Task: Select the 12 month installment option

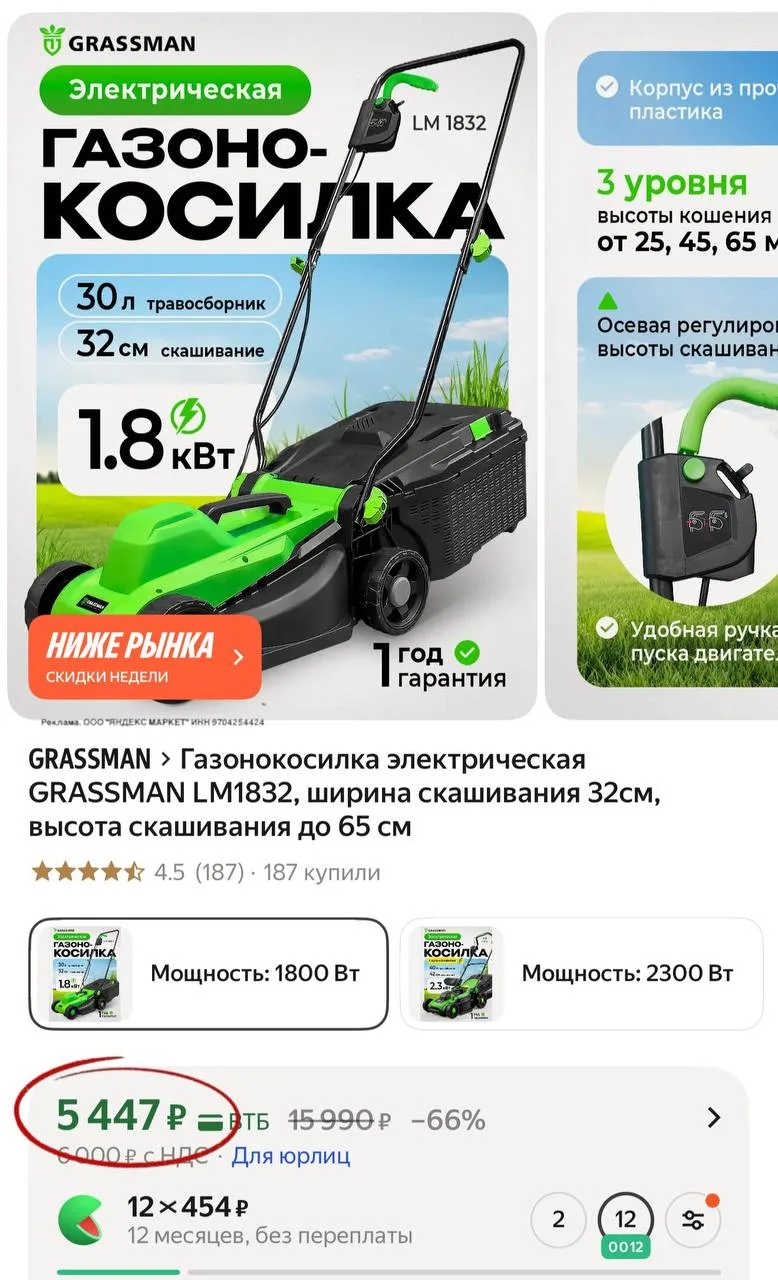Action: [625, 1219]
